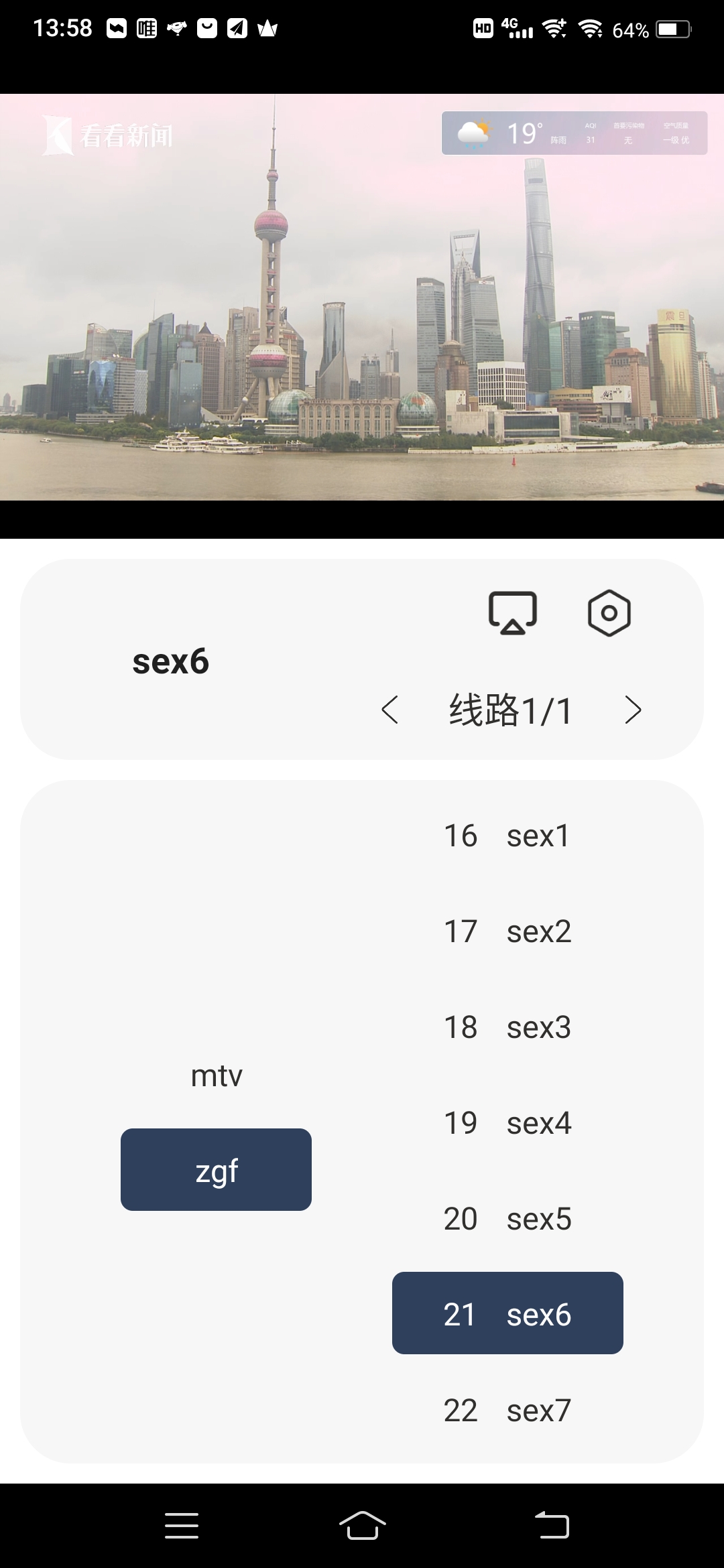Select the mtv channel group
The width and height of the screenshot is (724, 1568).
click(216, 1075)
